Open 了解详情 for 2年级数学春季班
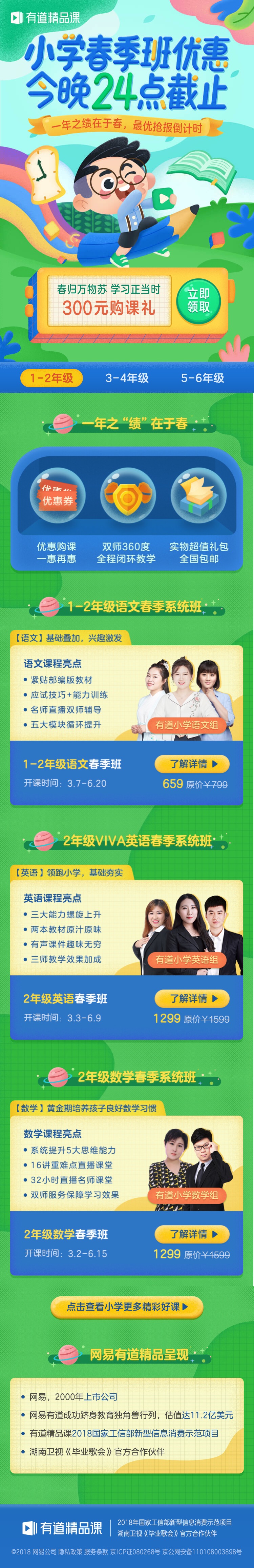The width and height of the screenshot is (254, 1568). 192,1234
